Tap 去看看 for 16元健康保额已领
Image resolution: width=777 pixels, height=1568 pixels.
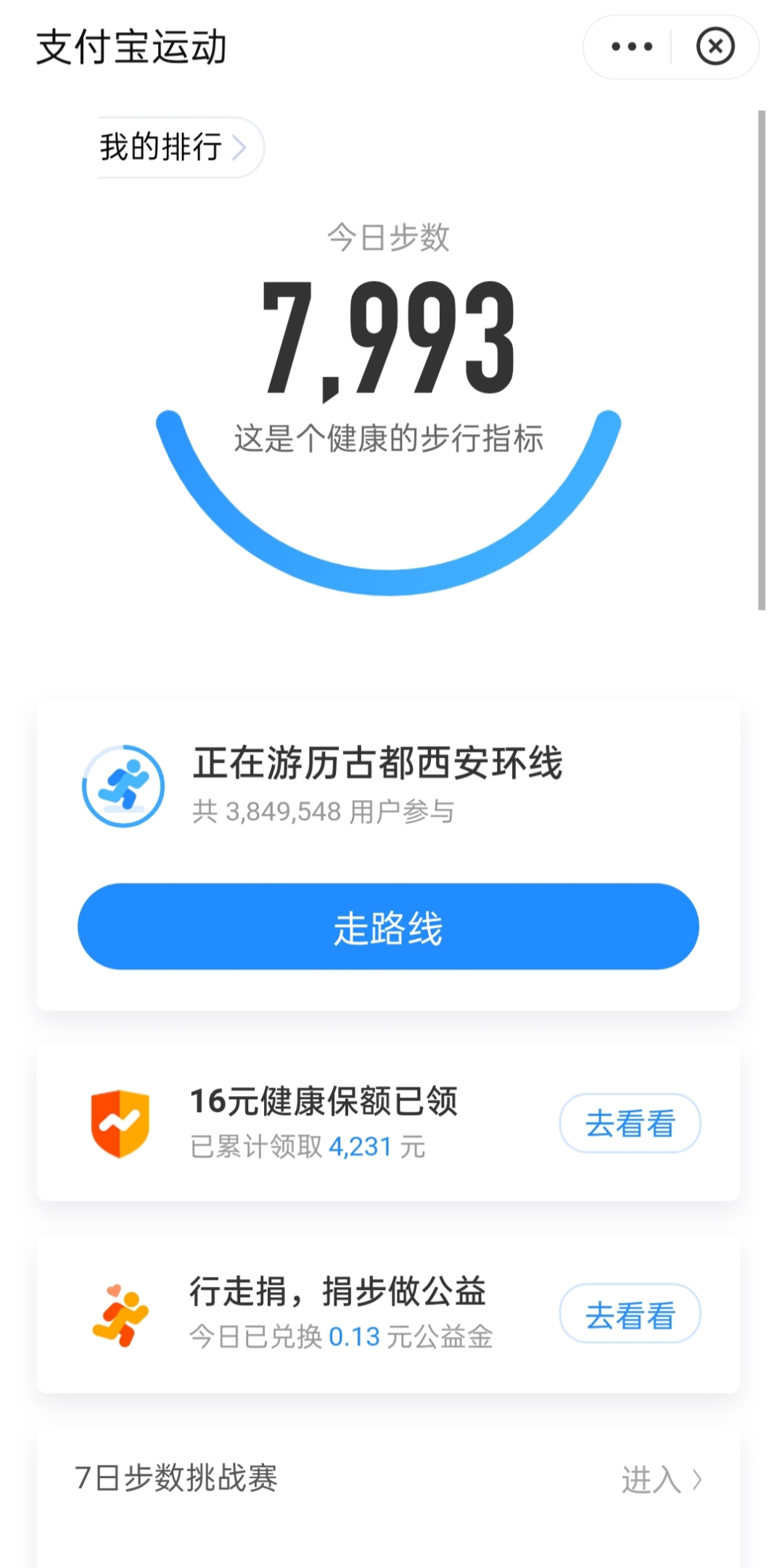coord(630,1123)
